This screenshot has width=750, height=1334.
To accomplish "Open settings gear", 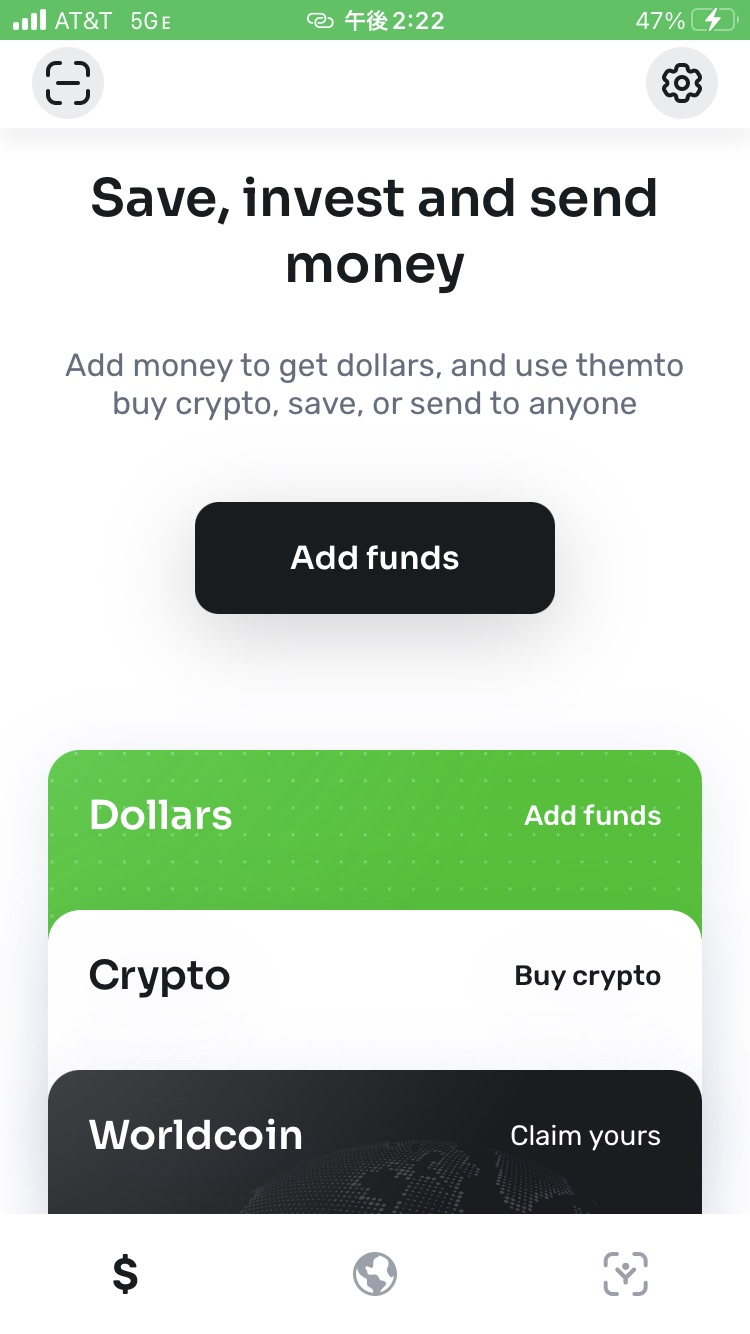I will pos(682,83).
